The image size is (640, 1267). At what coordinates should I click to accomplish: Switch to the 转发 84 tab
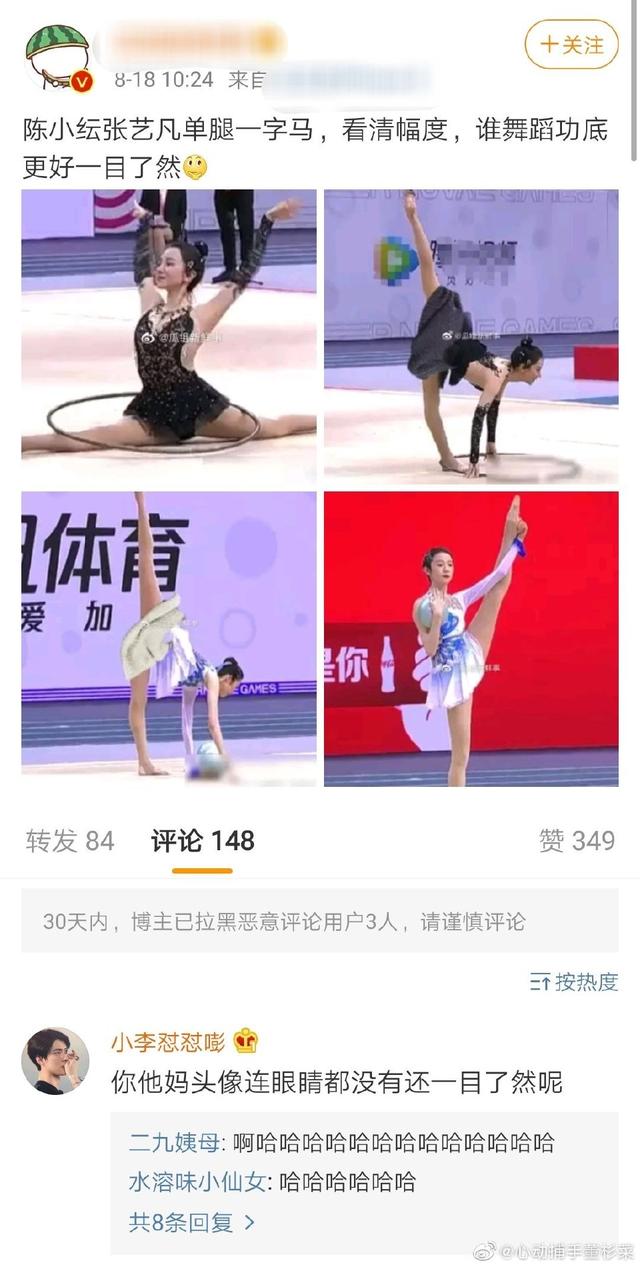click(70, 841)
